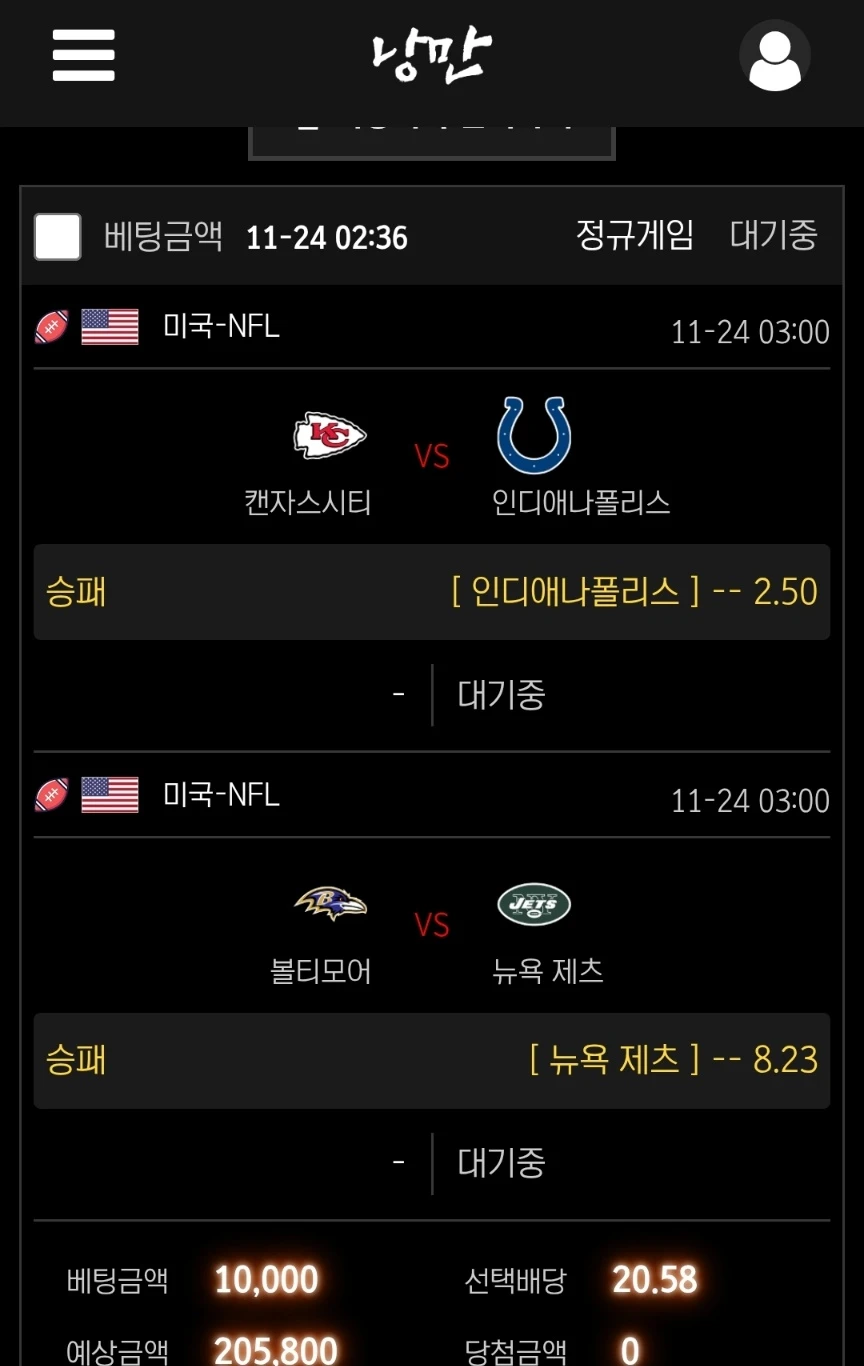Select the Baltimore Ravens team logo

click(328, 903)
